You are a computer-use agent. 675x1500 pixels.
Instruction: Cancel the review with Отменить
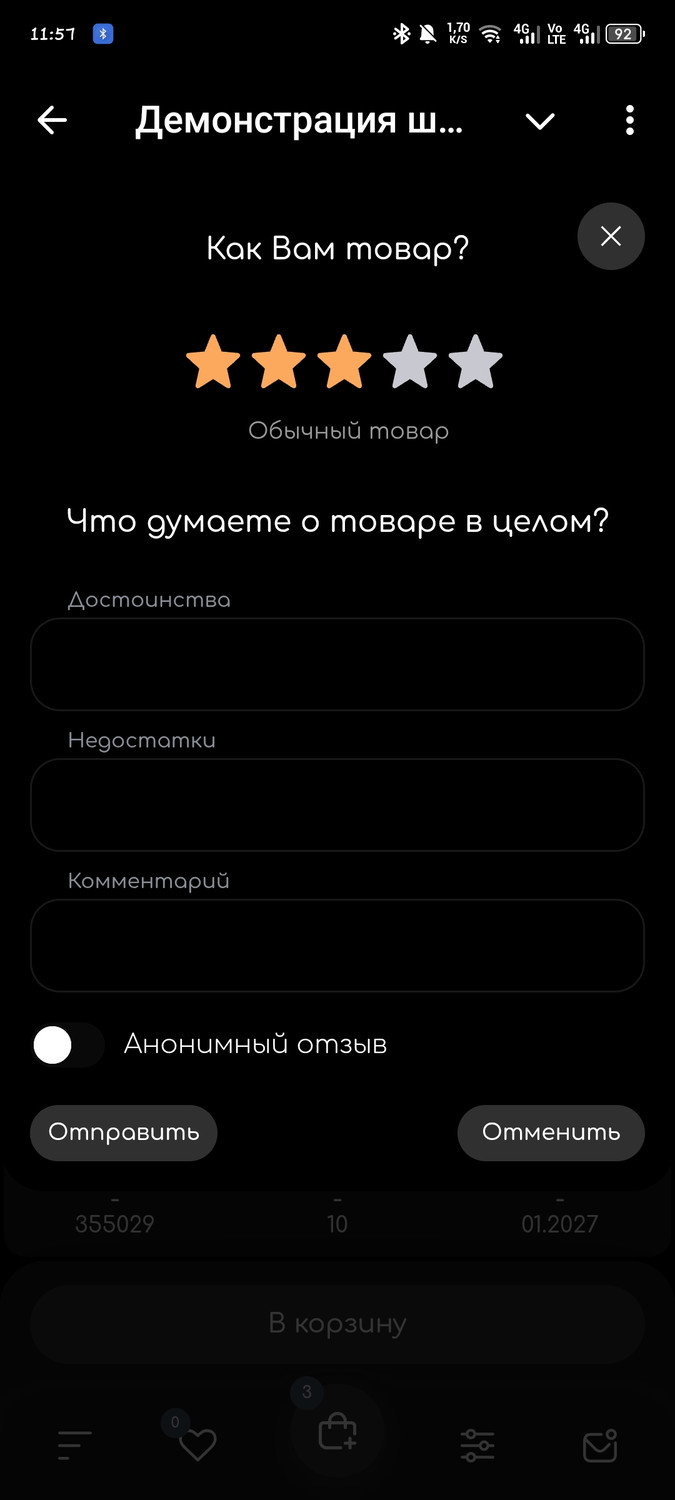click(551, 1132)
